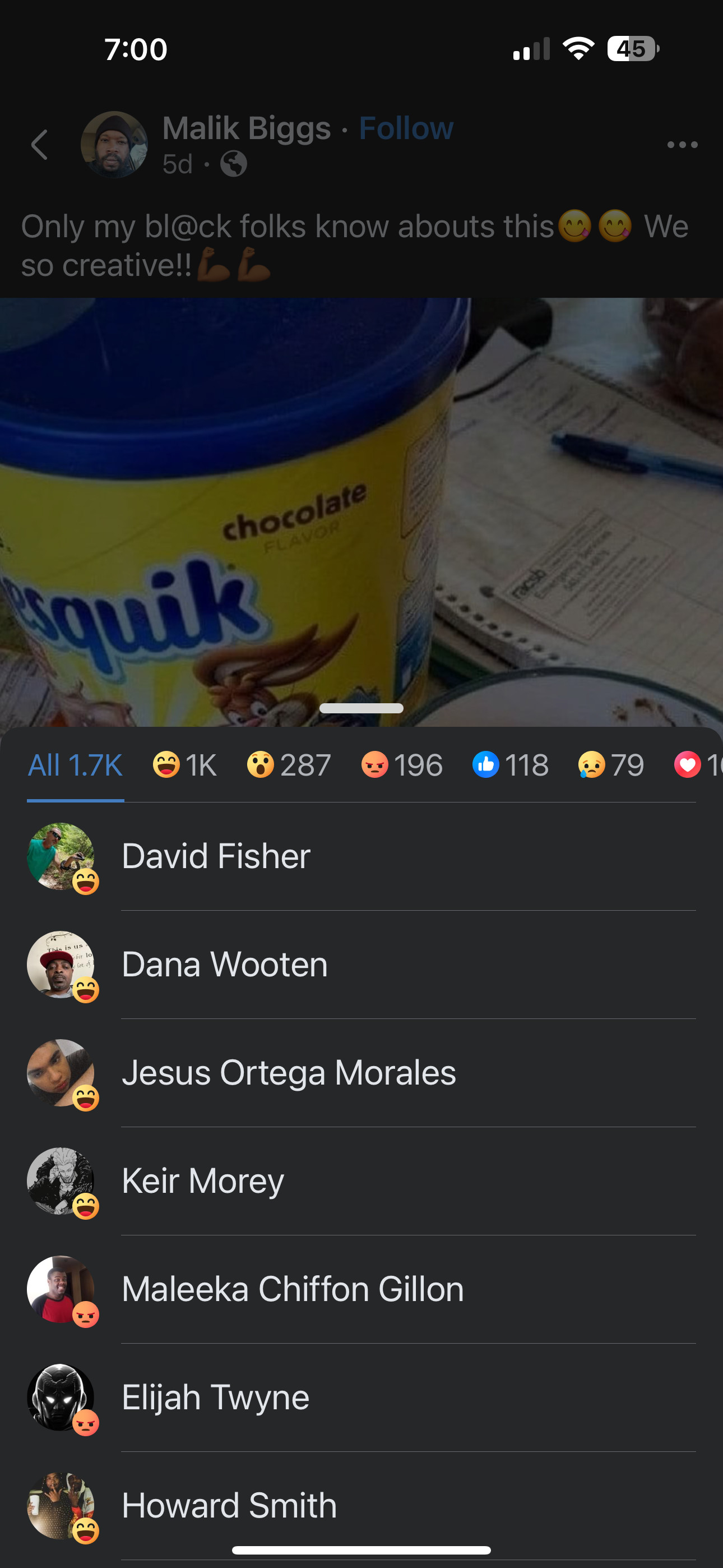Screen dimensions: 723x1568
Task: Filter by the 196 Angry reactions
Action: click(x=402, y=765)
